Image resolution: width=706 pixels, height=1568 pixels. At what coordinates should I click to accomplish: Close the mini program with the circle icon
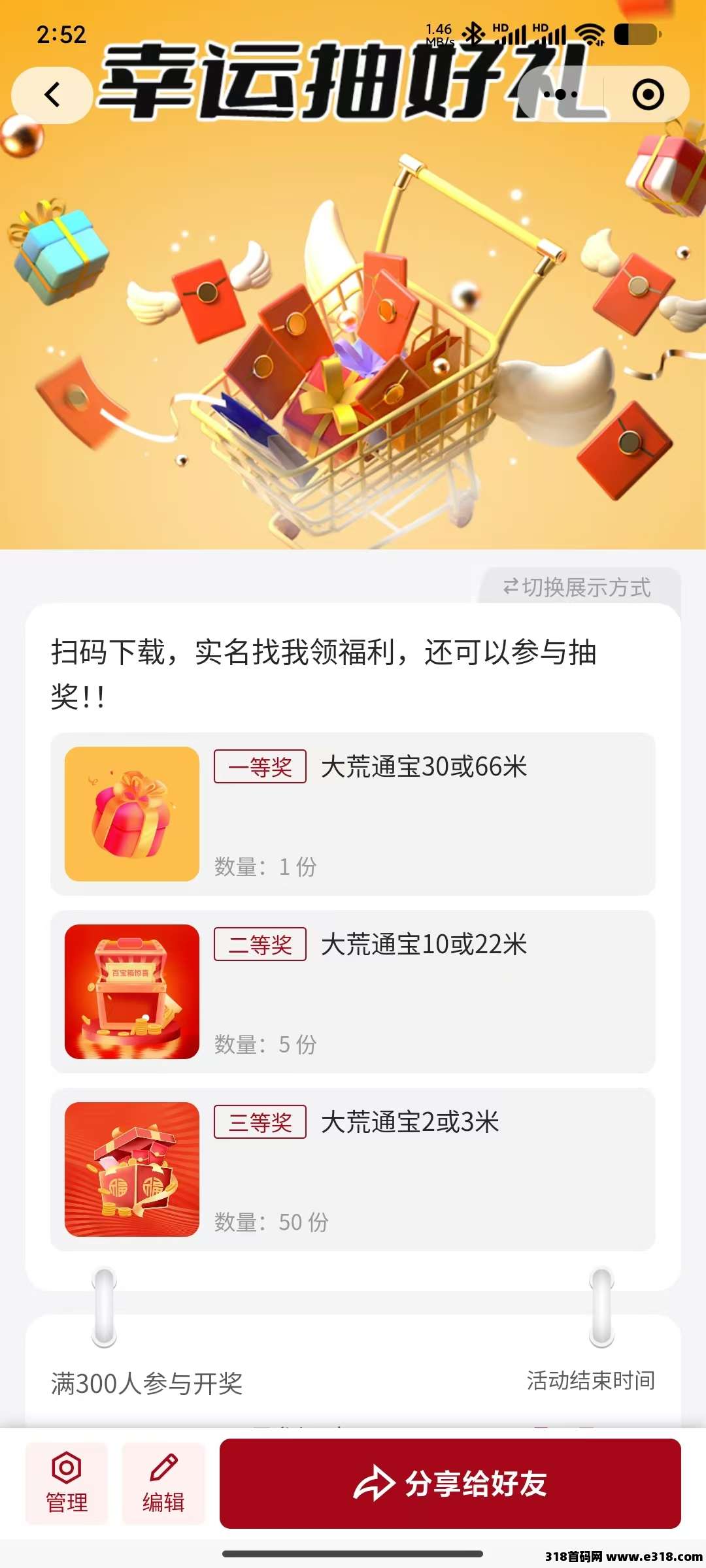648,95
